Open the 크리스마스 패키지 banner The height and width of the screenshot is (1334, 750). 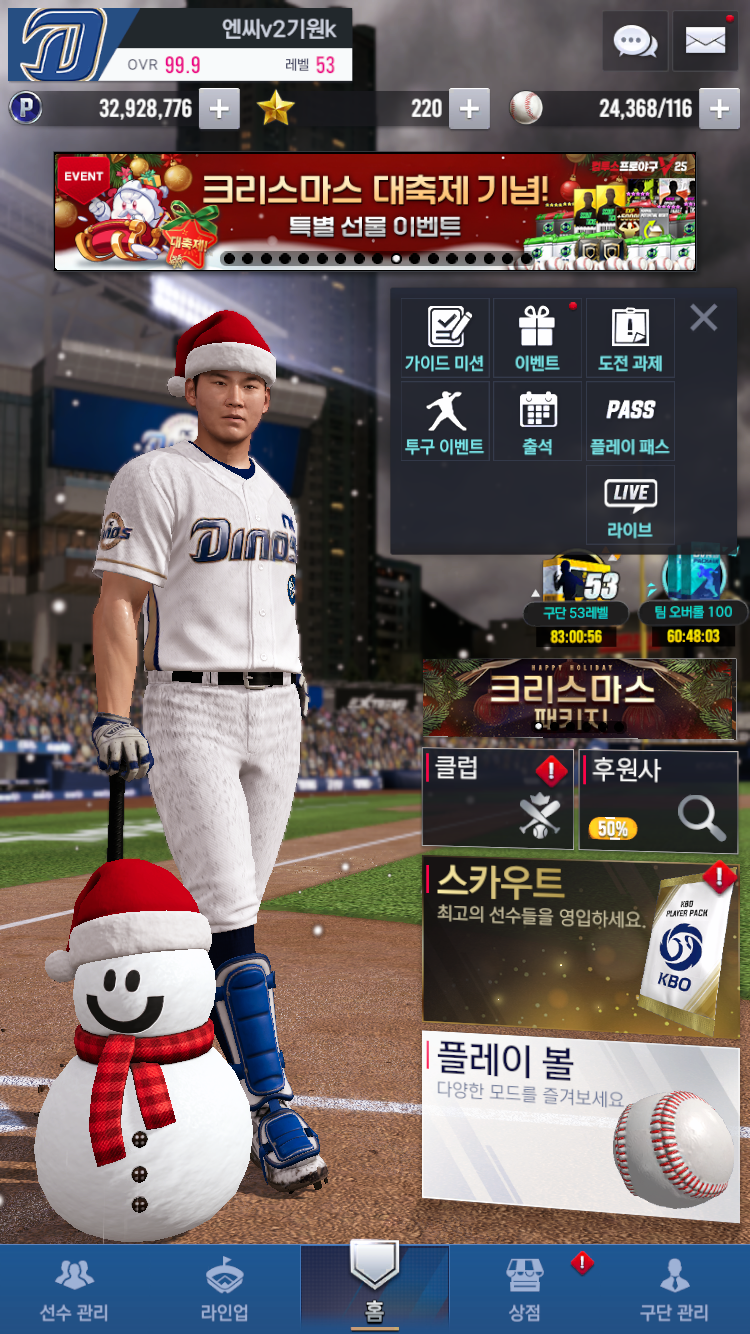tap(579, 698)
